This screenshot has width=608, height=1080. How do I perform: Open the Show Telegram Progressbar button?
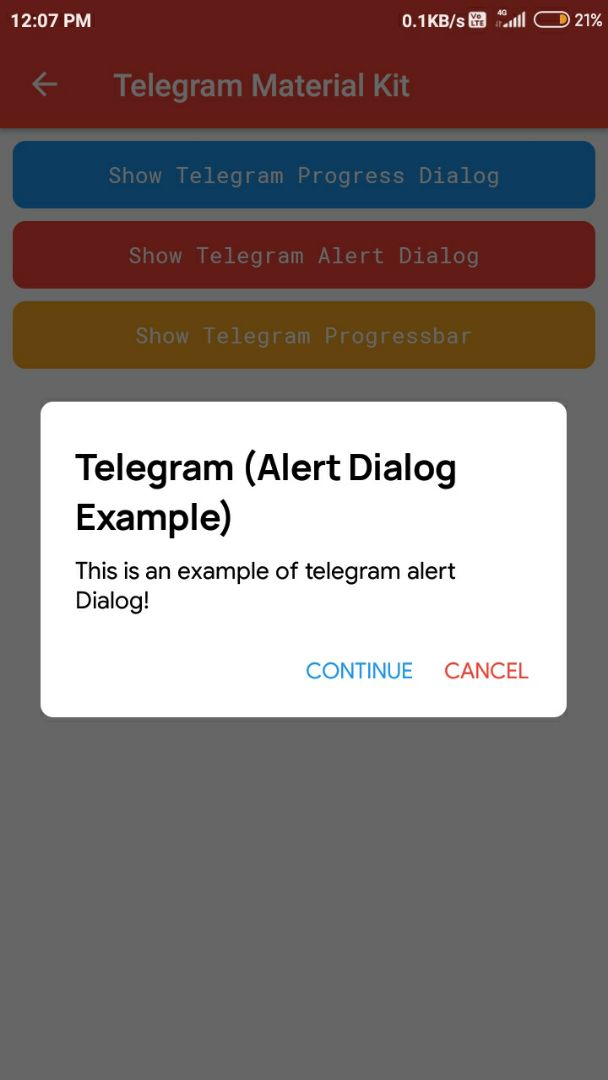[304, 335]
